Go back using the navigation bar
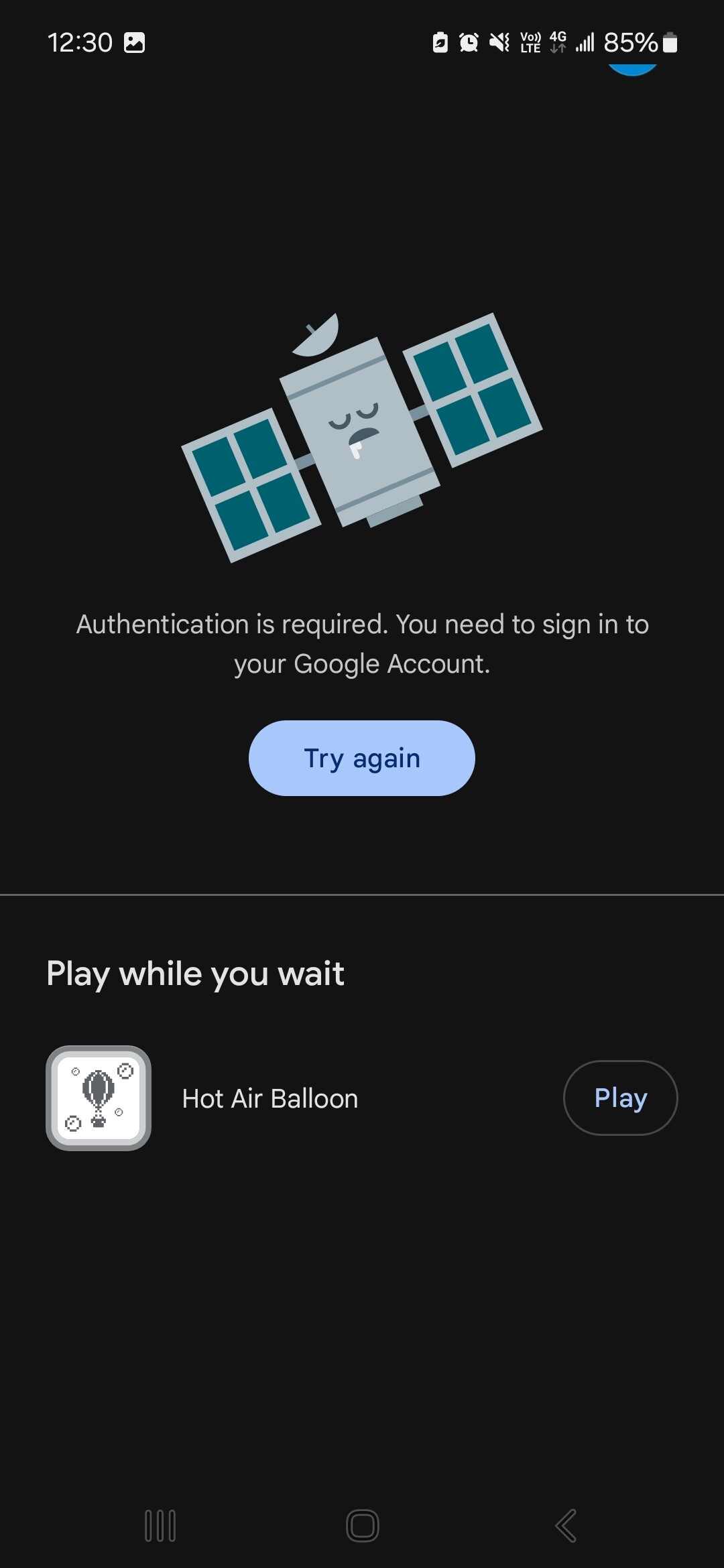The height and width of the screenshot is (1568, 724). (x=565, y=1526)
